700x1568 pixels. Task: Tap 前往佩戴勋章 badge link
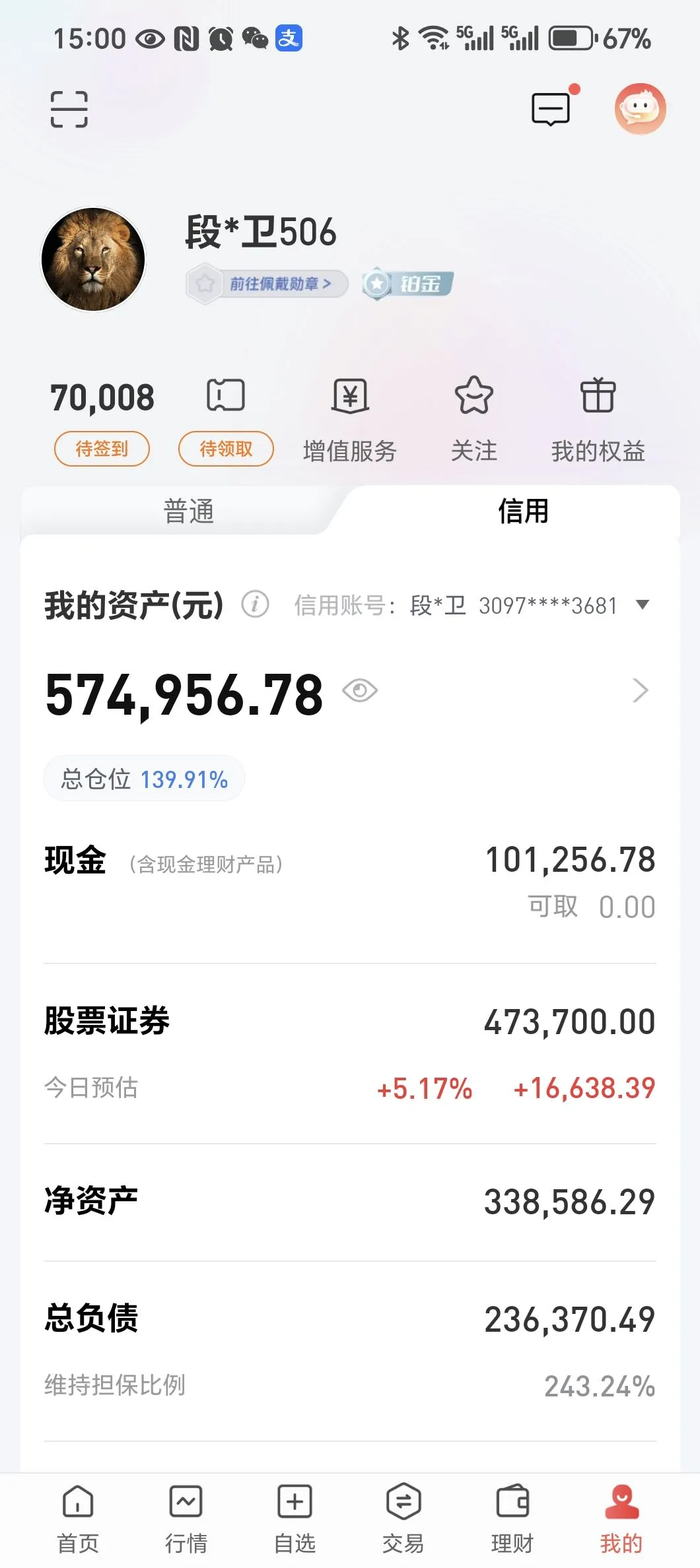(267, 284)
